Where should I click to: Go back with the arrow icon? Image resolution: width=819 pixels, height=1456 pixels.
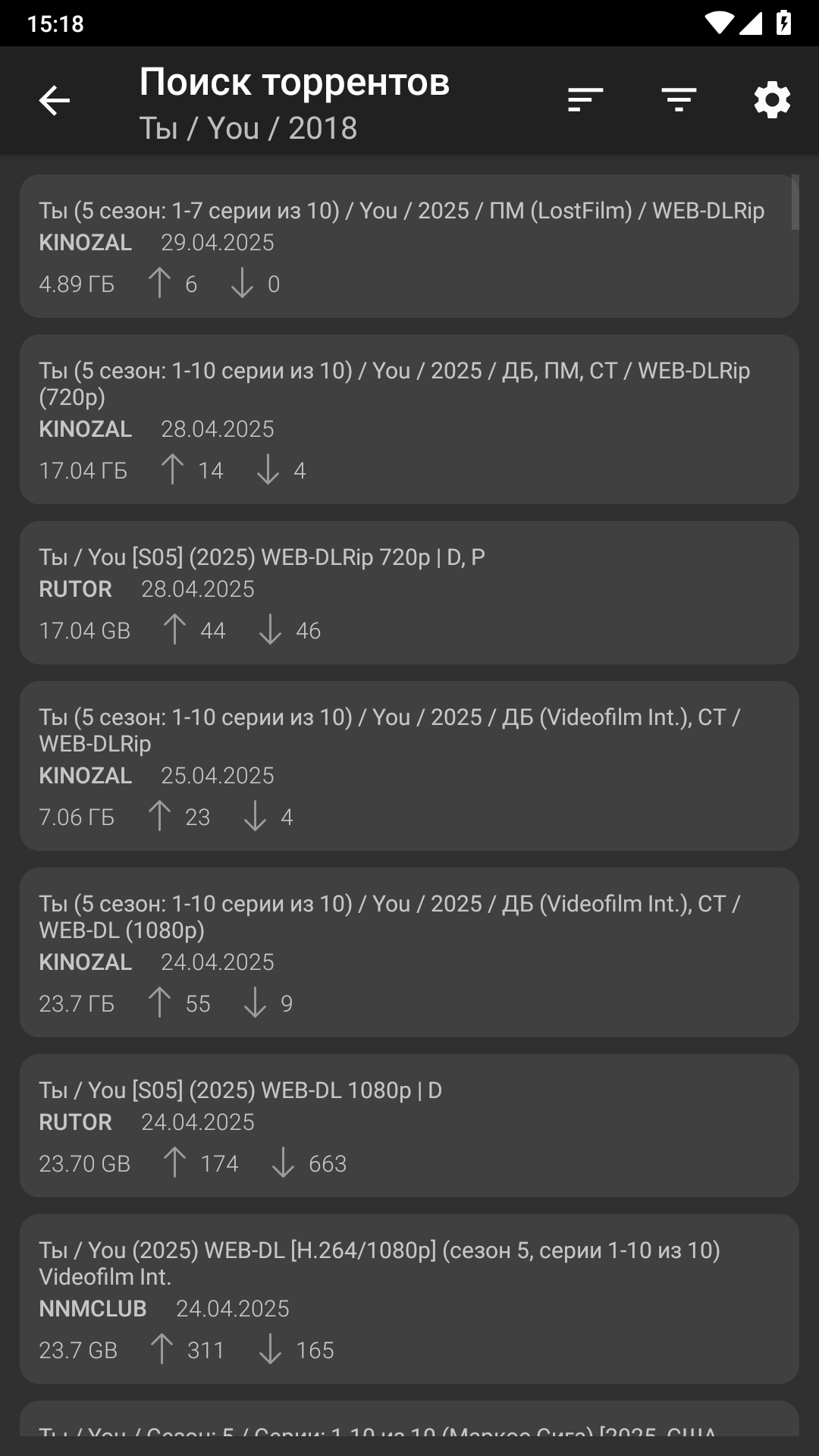pyautogui.click(x=55, y=100)
